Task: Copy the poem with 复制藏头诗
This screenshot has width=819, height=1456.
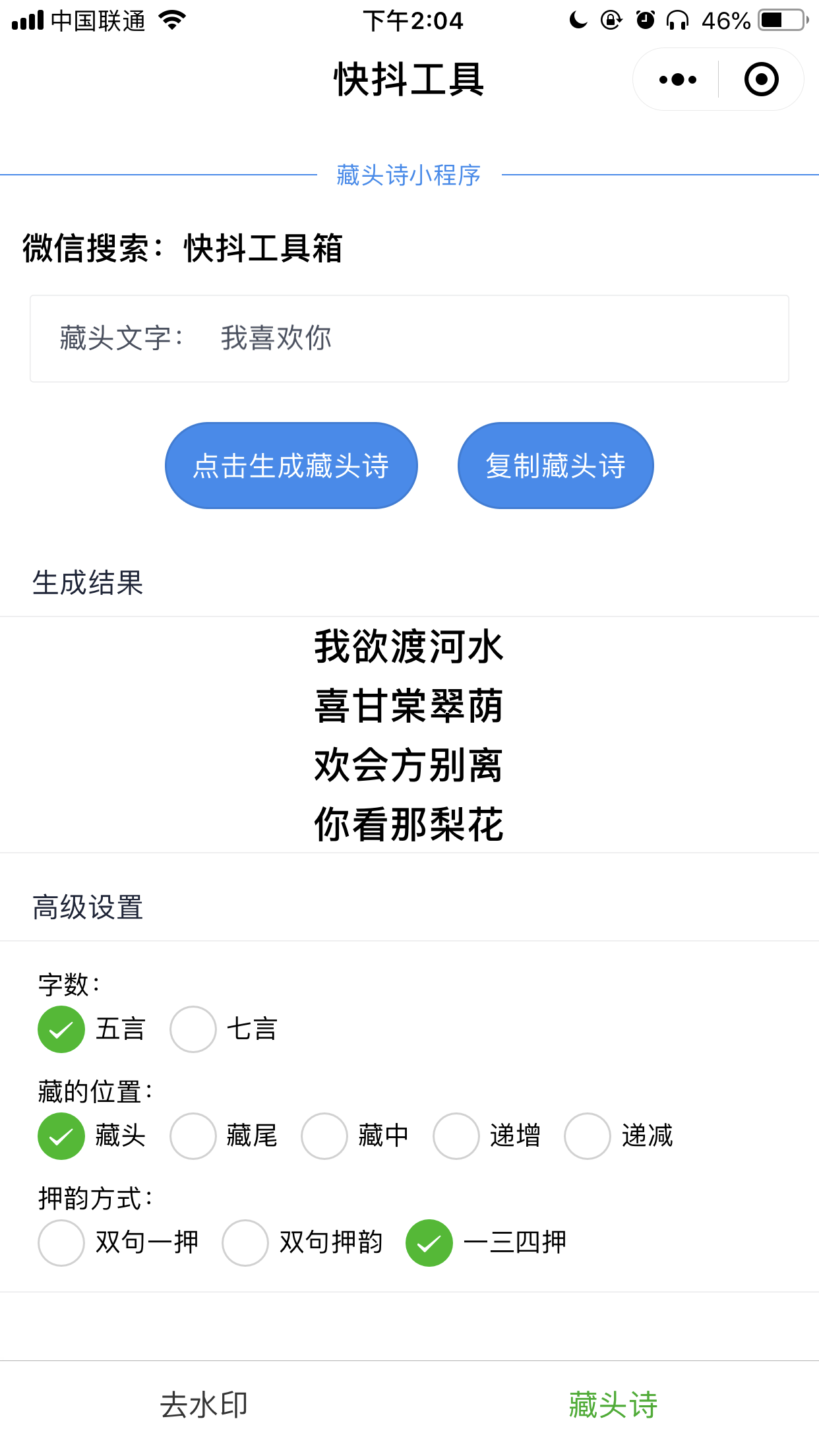Action: coord(555,466)
